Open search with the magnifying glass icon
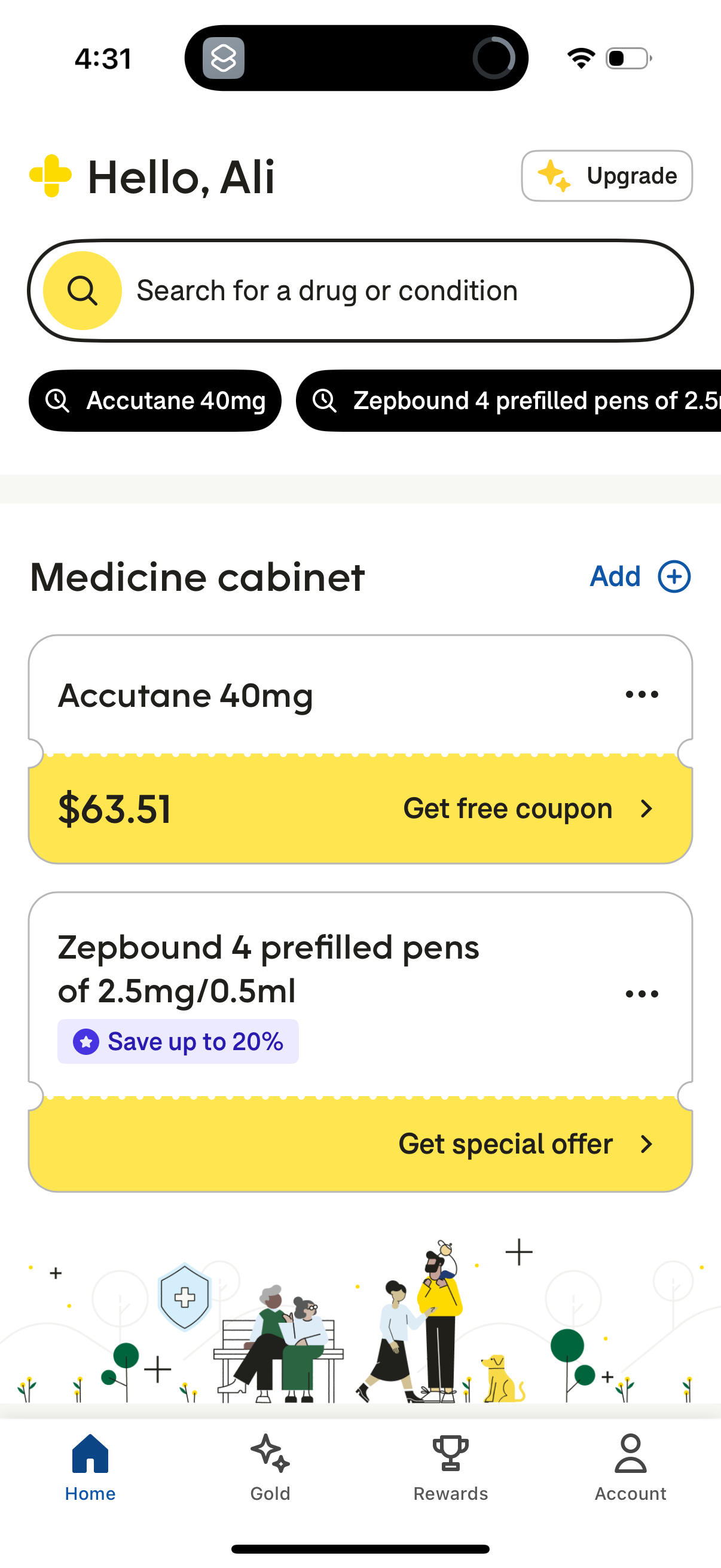This screenshot has width=721, height=1568. click(x=82, y=291)
